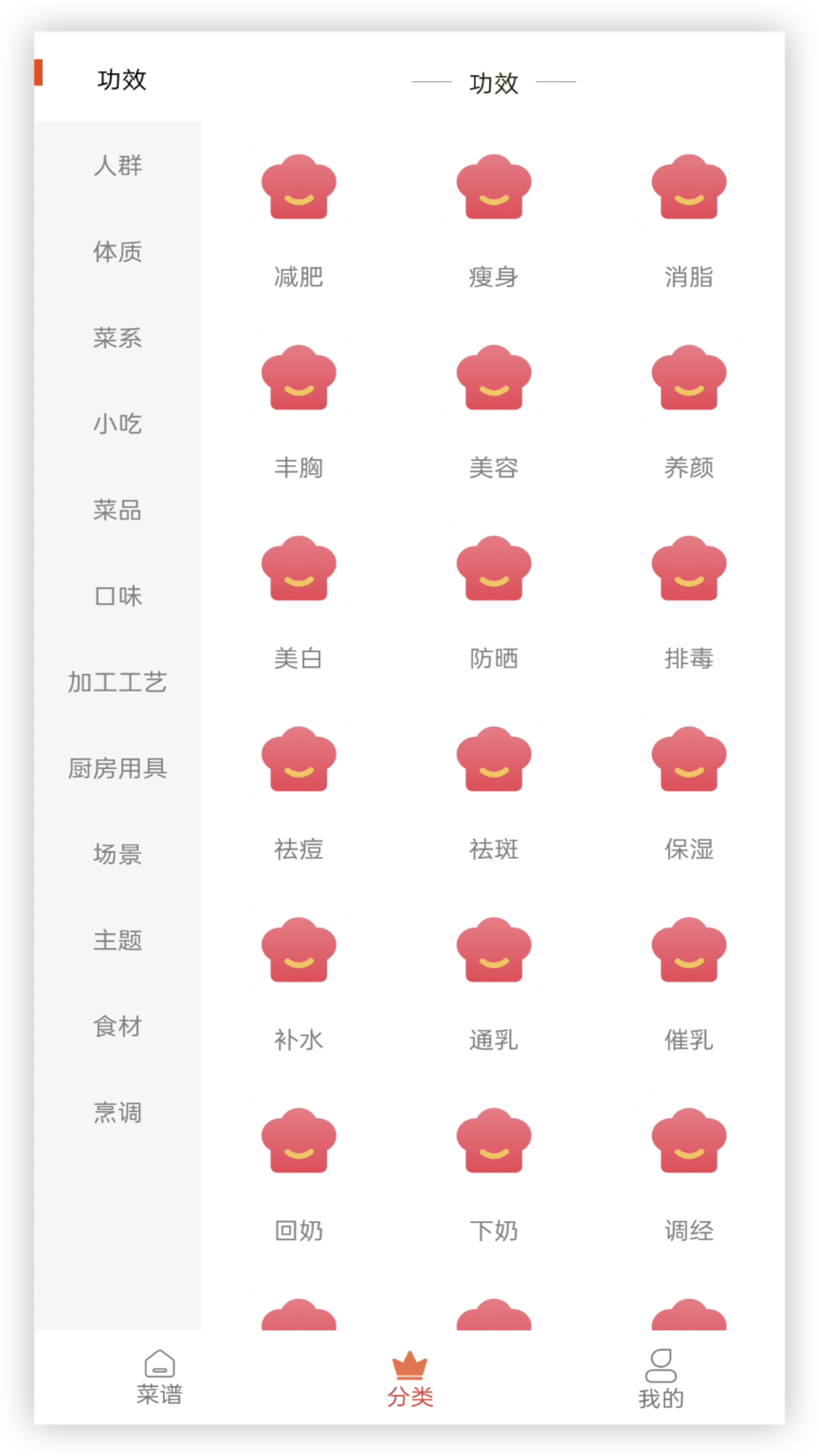Open the 厨房用具 sidebar entry
This screenshot has width=819, height=1456.
coord(118,768)
